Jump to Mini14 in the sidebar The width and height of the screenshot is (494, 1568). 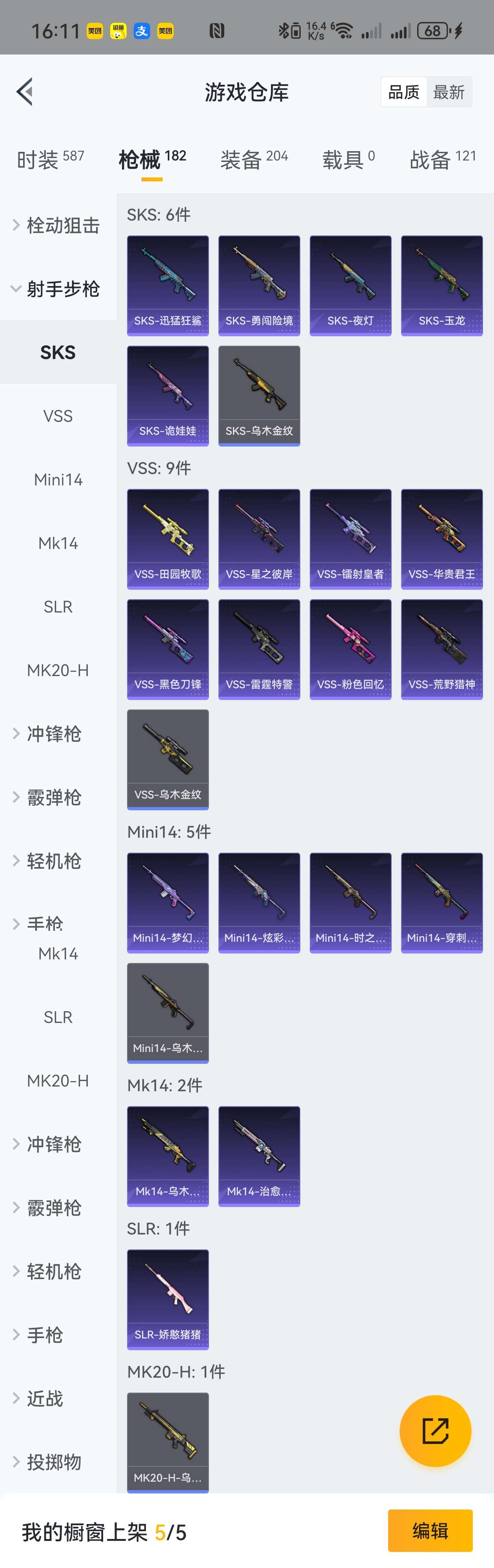pos(58,480)
